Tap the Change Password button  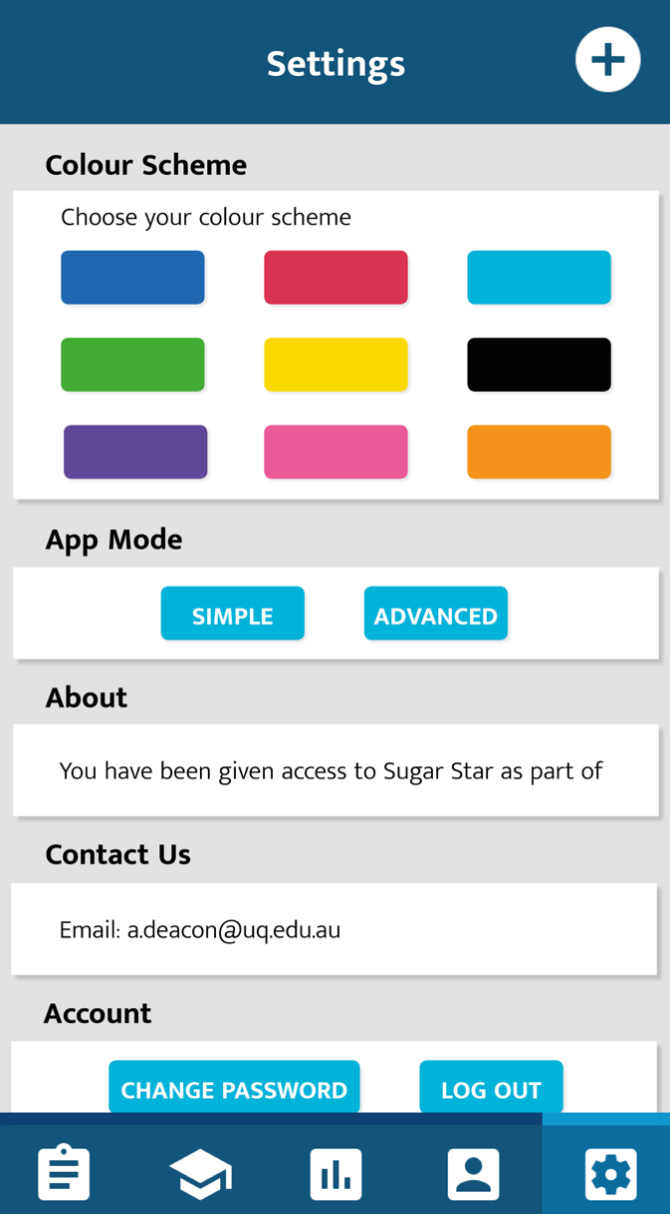tap(234, 1088)
